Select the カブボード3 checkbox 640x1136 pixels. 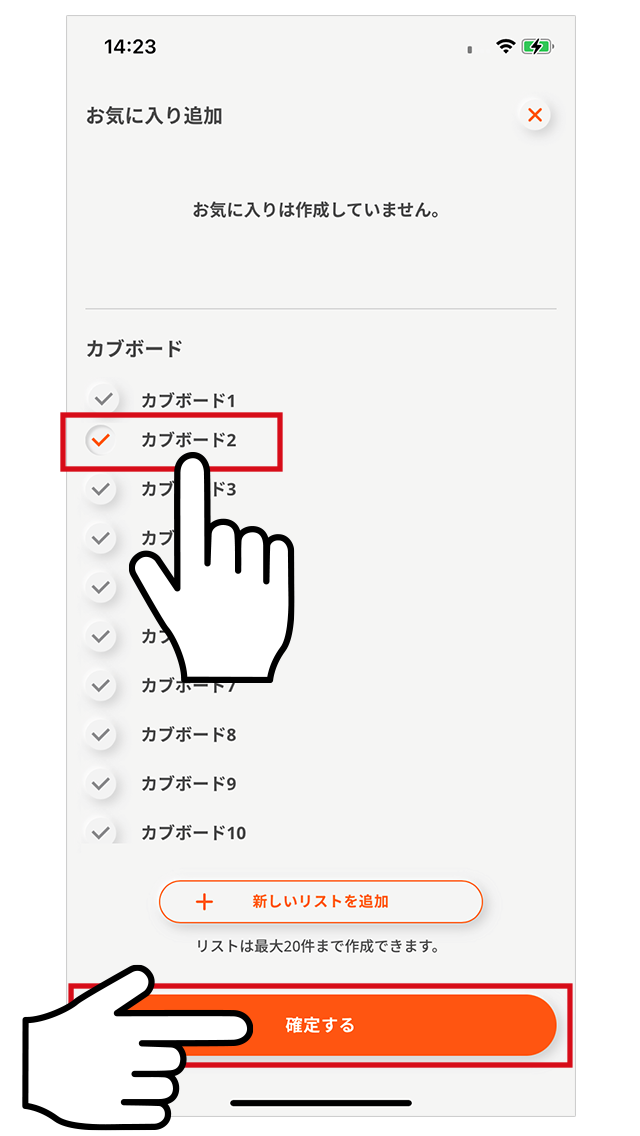pyautogui.click(x=100, y=488)
